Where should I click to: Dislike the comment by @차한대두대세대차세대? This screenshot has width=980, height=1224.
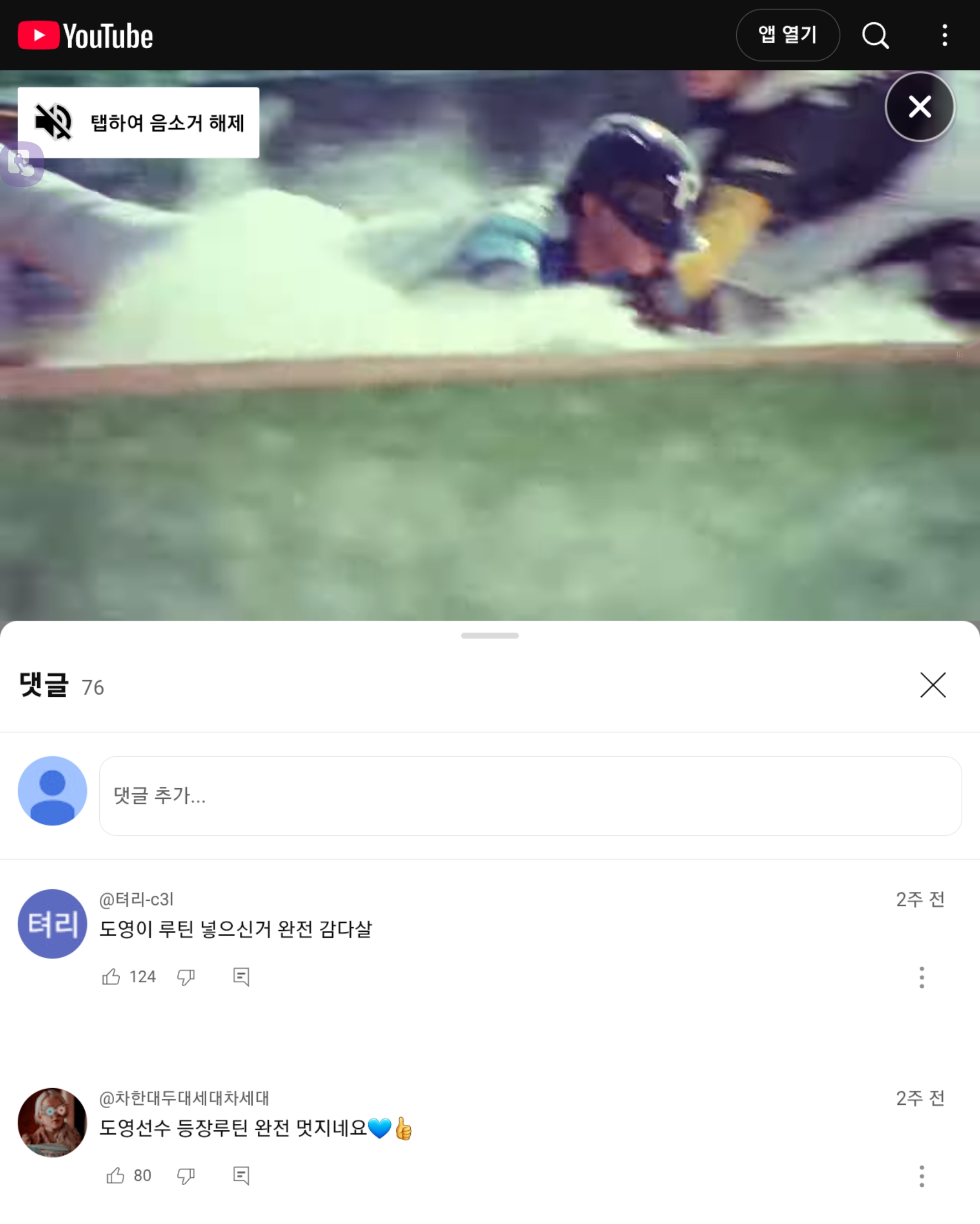coord(186,1175)
